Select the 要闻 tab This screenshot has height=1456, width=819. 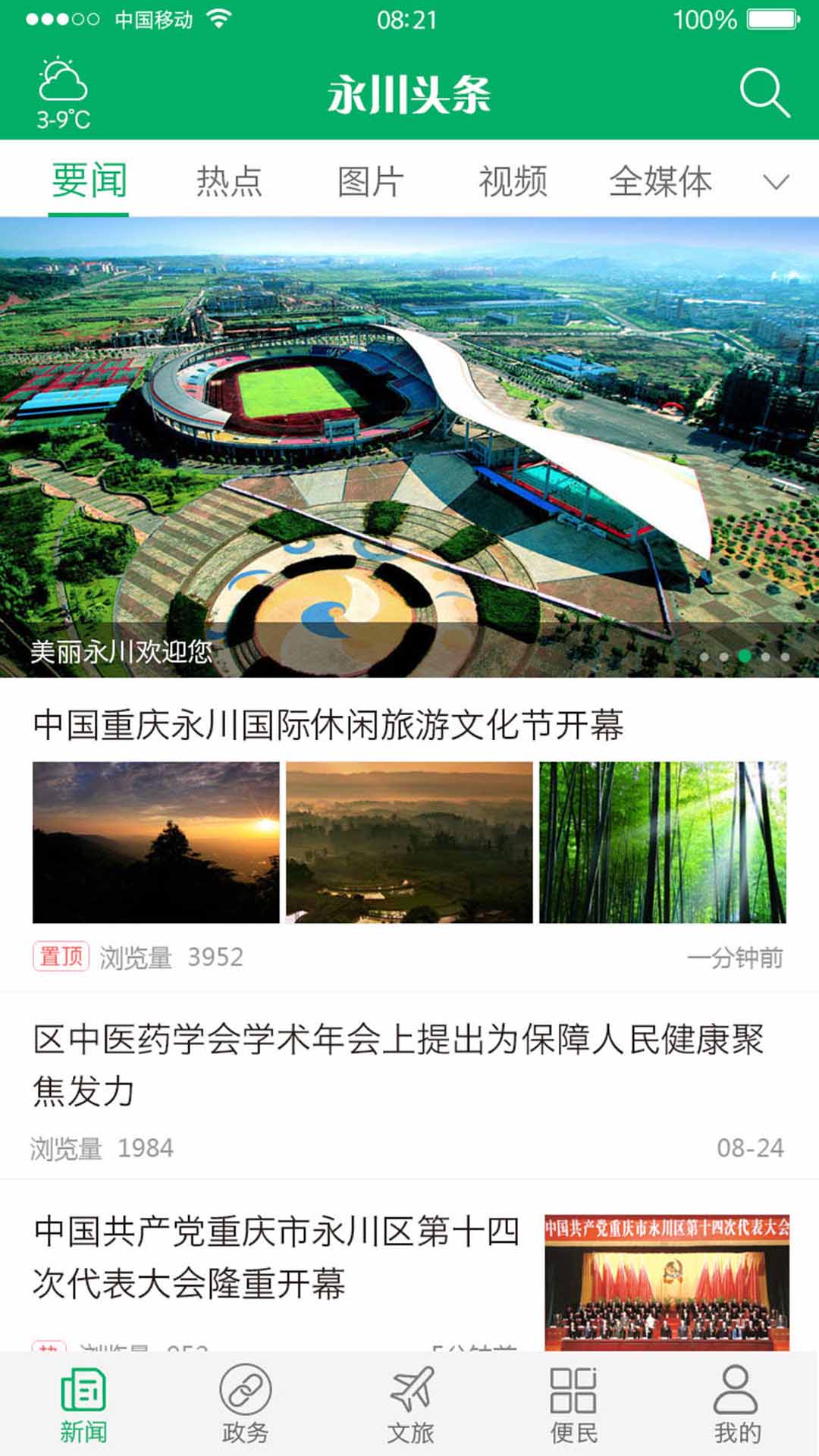click(89, 182)
